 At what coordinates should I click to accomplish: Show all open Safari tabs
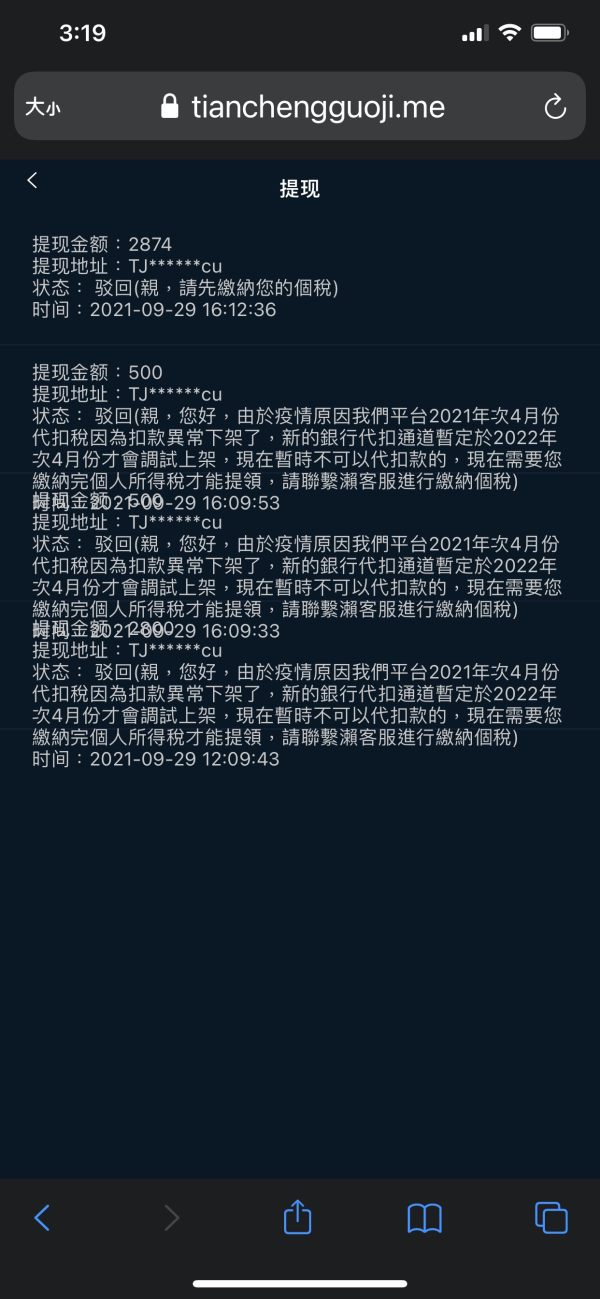pos(551,1217)
